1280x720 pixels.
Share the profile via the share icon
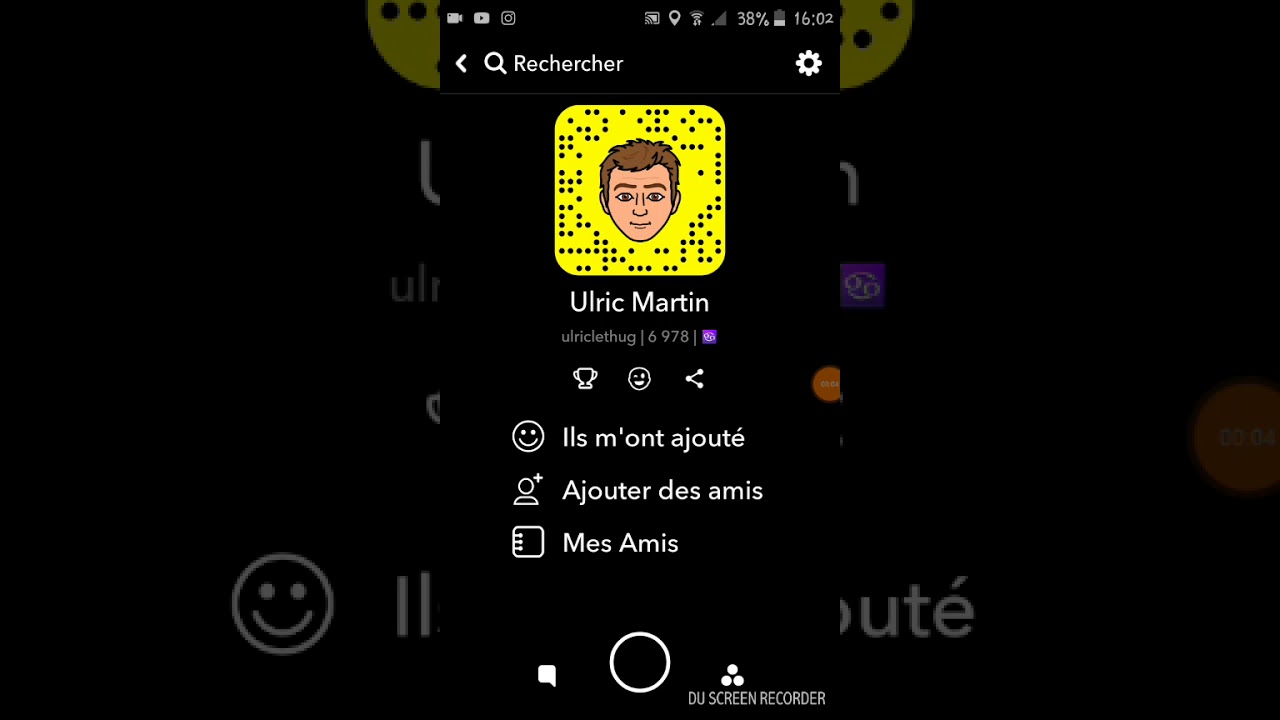pos(694,378)
